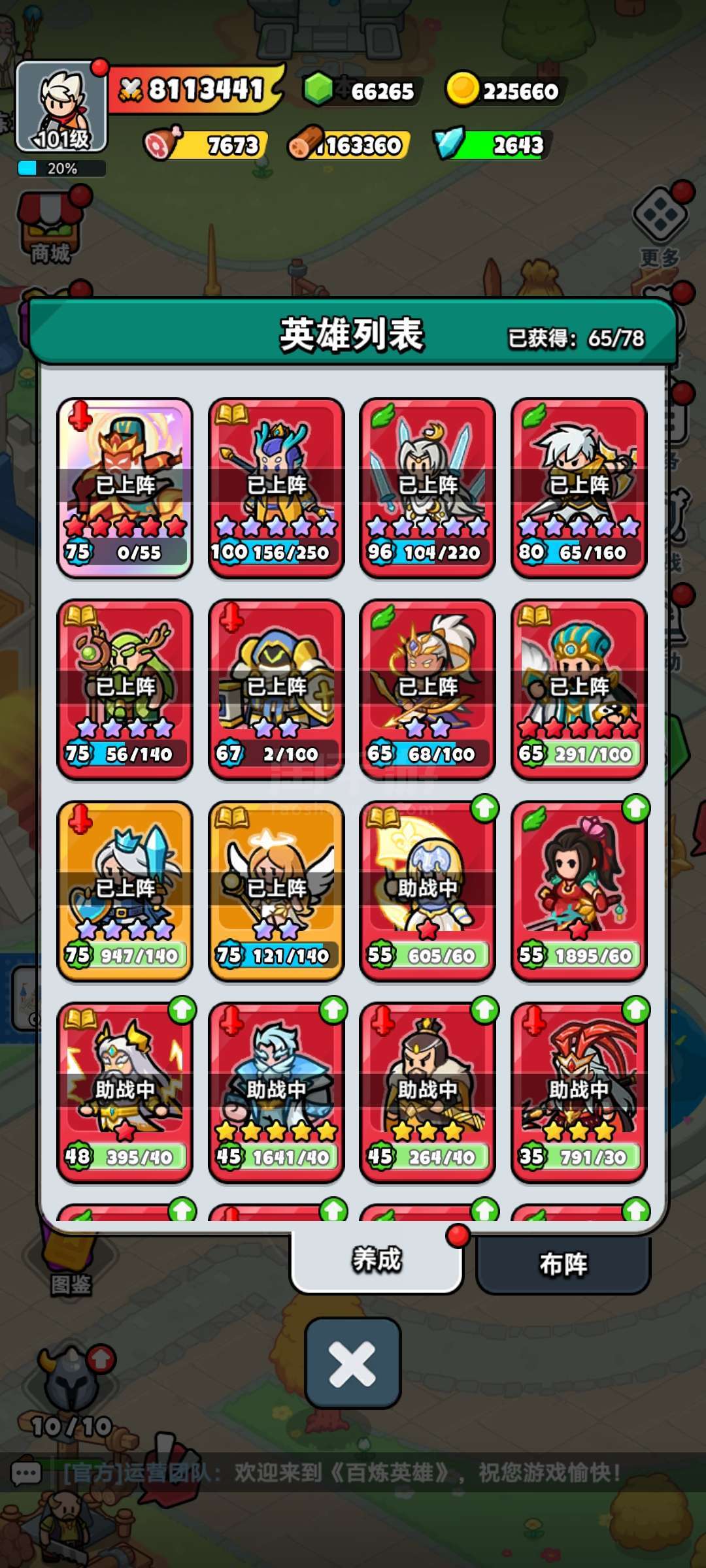This screenshot has width=706, height=1568.
Task: Open hero card with 65/160 shards
Action: [x=579, y=487]
